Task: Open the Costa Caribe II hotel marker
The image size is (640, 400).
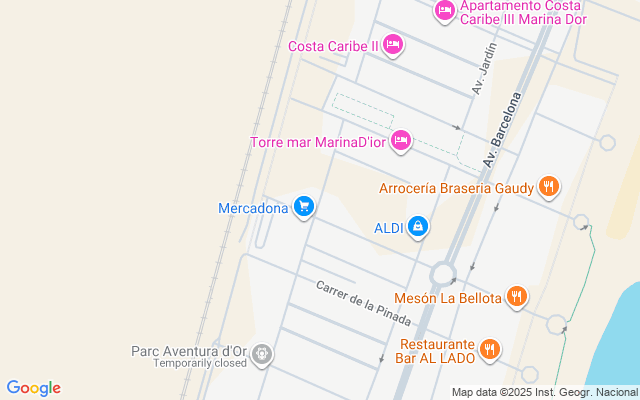Action: (393, 45)
